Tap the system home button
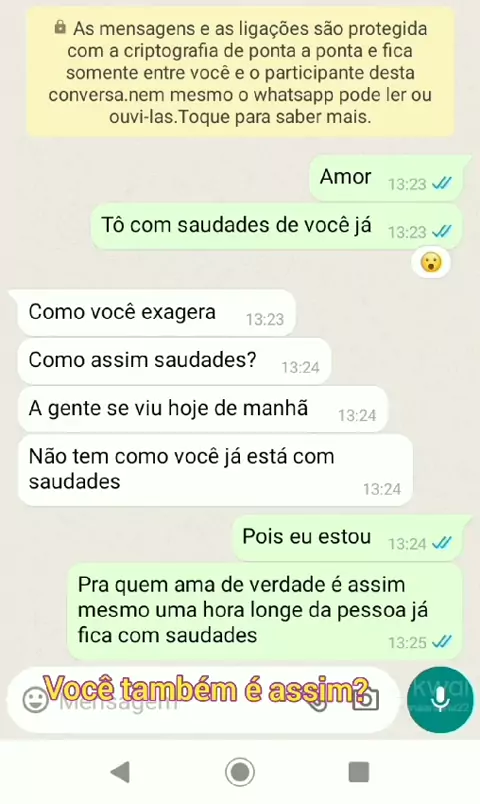Viewport: 480px width, 804px height. [x=239, y=772]
